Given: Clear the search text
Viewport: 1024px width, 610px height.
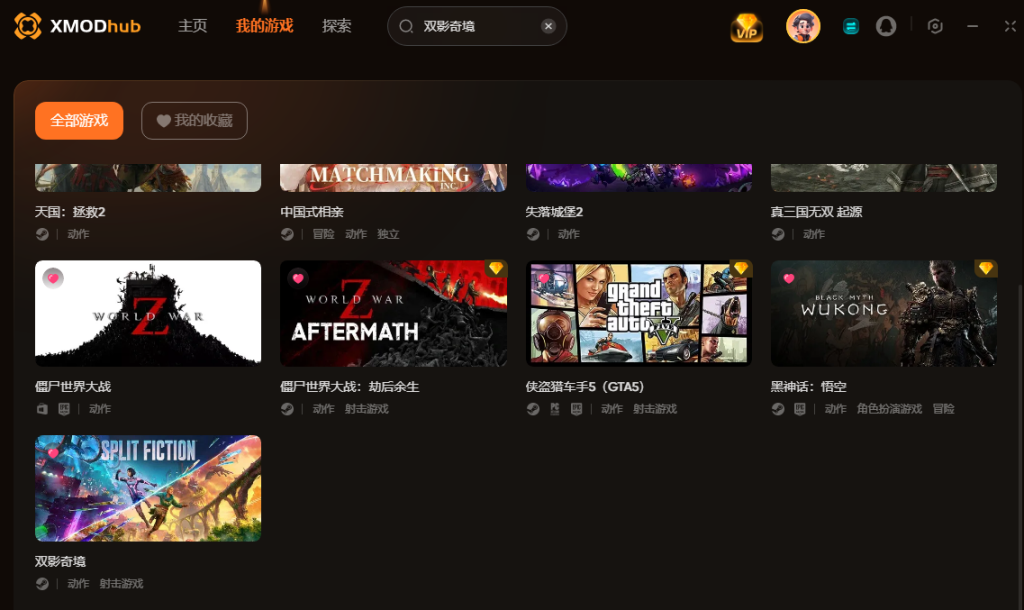Looking at the screenshot, I should 548,26.
